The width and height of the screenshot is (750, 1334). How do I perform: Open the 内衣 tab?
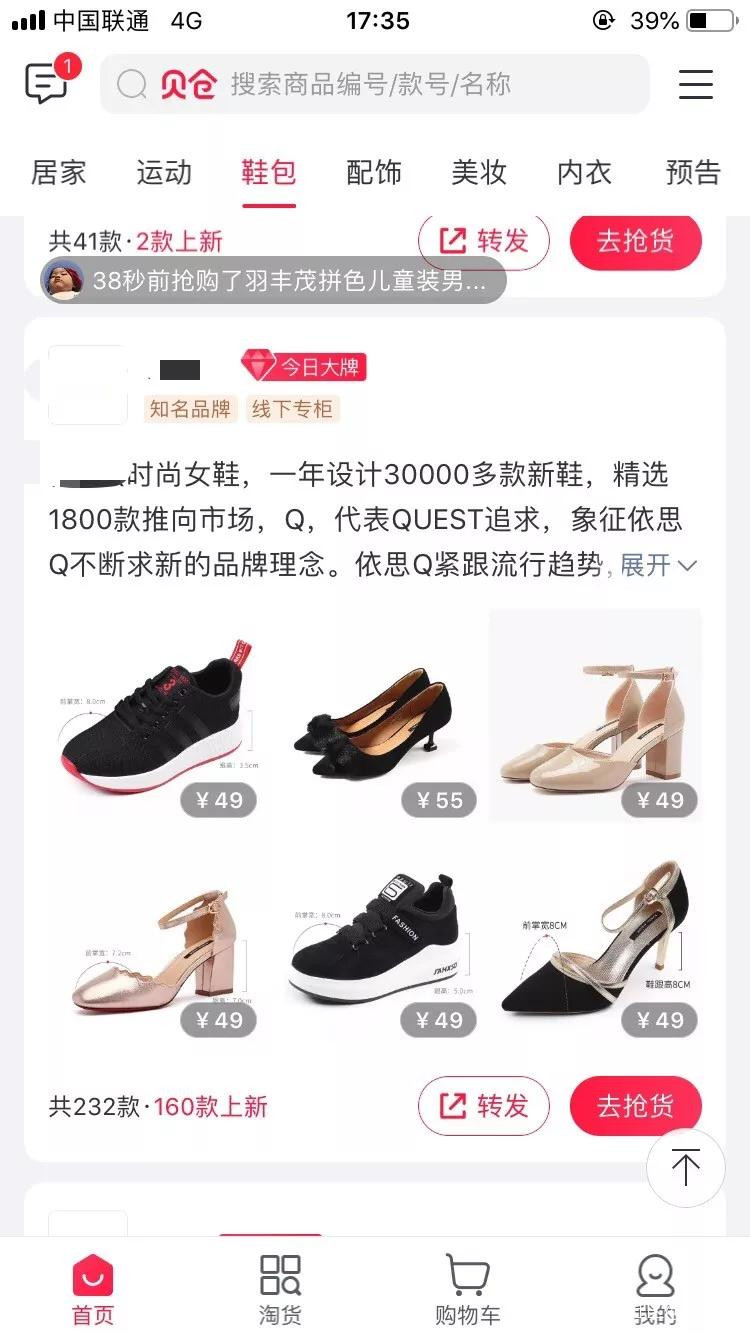pyautogui.click(x=584, y=172)
